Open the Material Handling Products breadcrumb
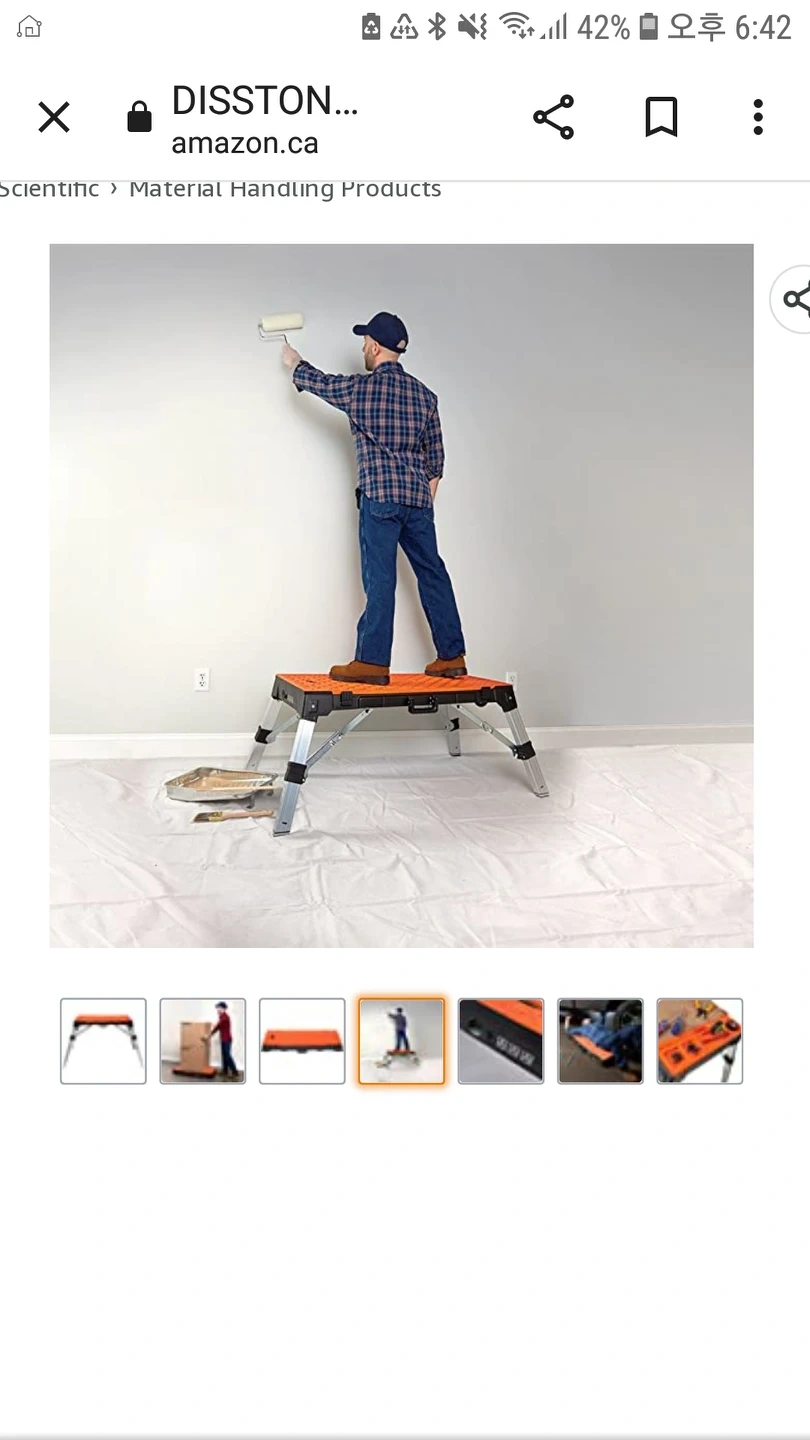 tap(285, 189)
